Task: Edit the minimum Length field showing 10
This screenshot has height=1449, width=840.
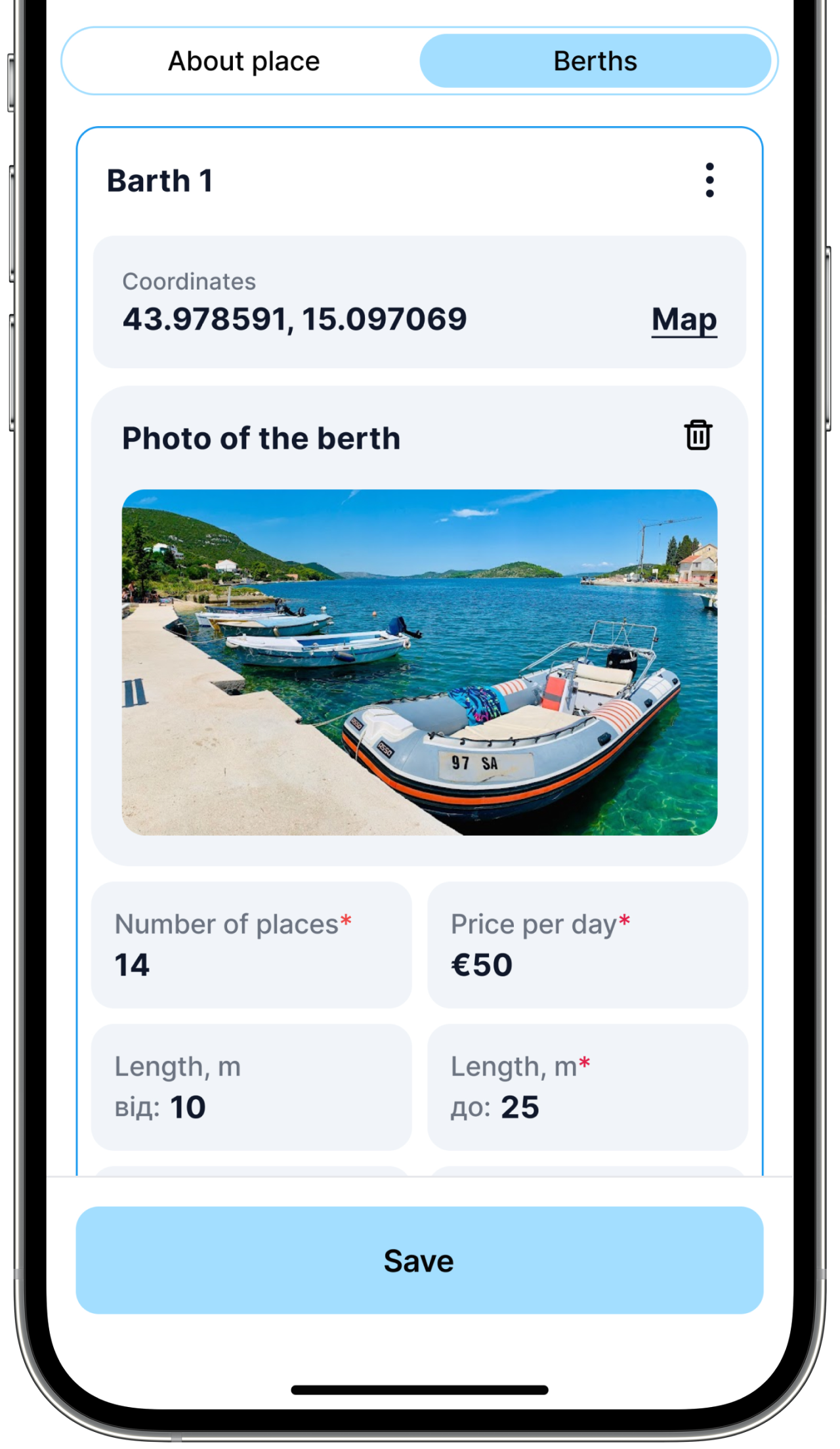Action: 251,1087
